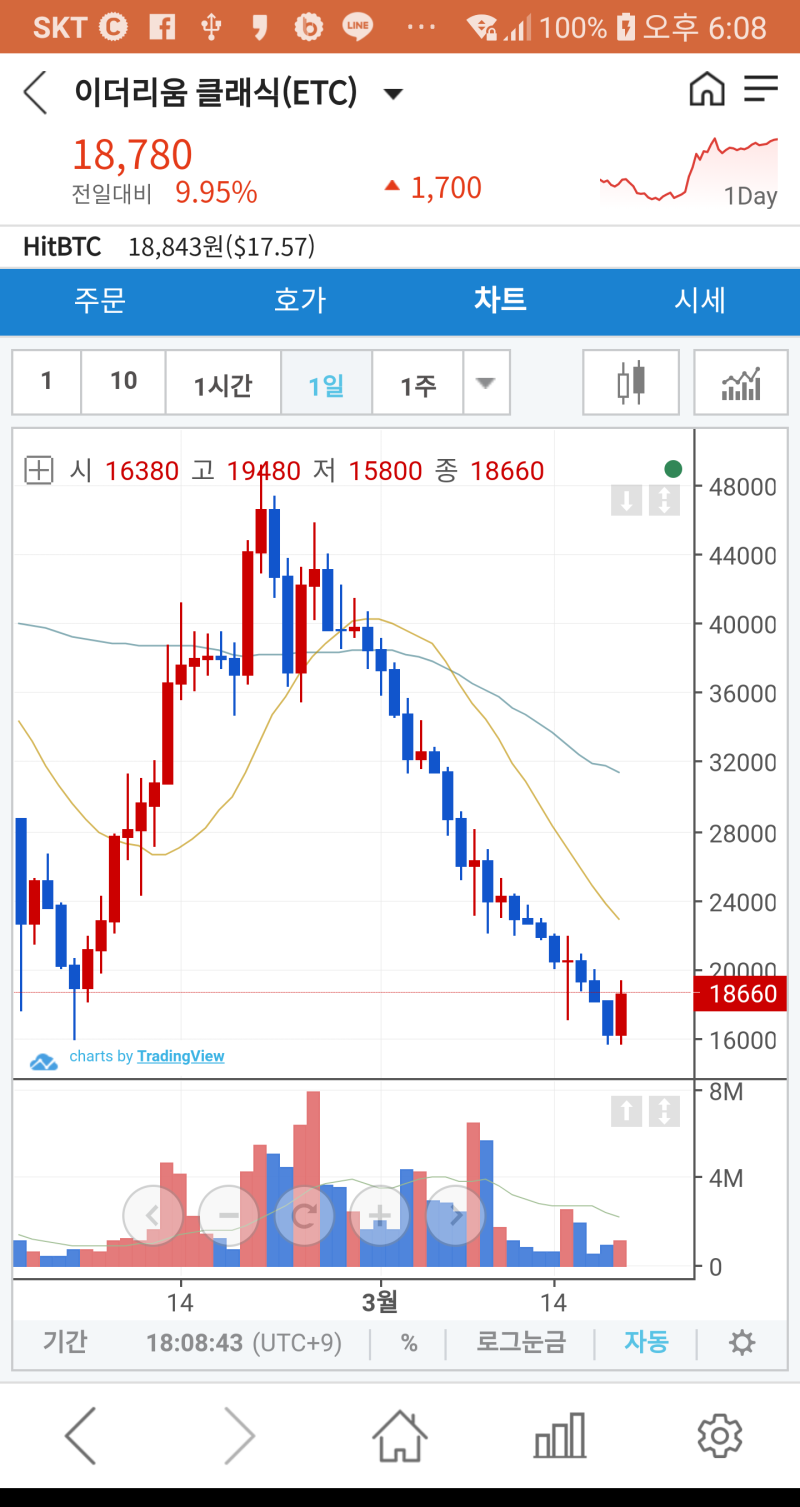800x1507 pixels.
Task: Switch to the 호가 tab
Action: (300, 300)
